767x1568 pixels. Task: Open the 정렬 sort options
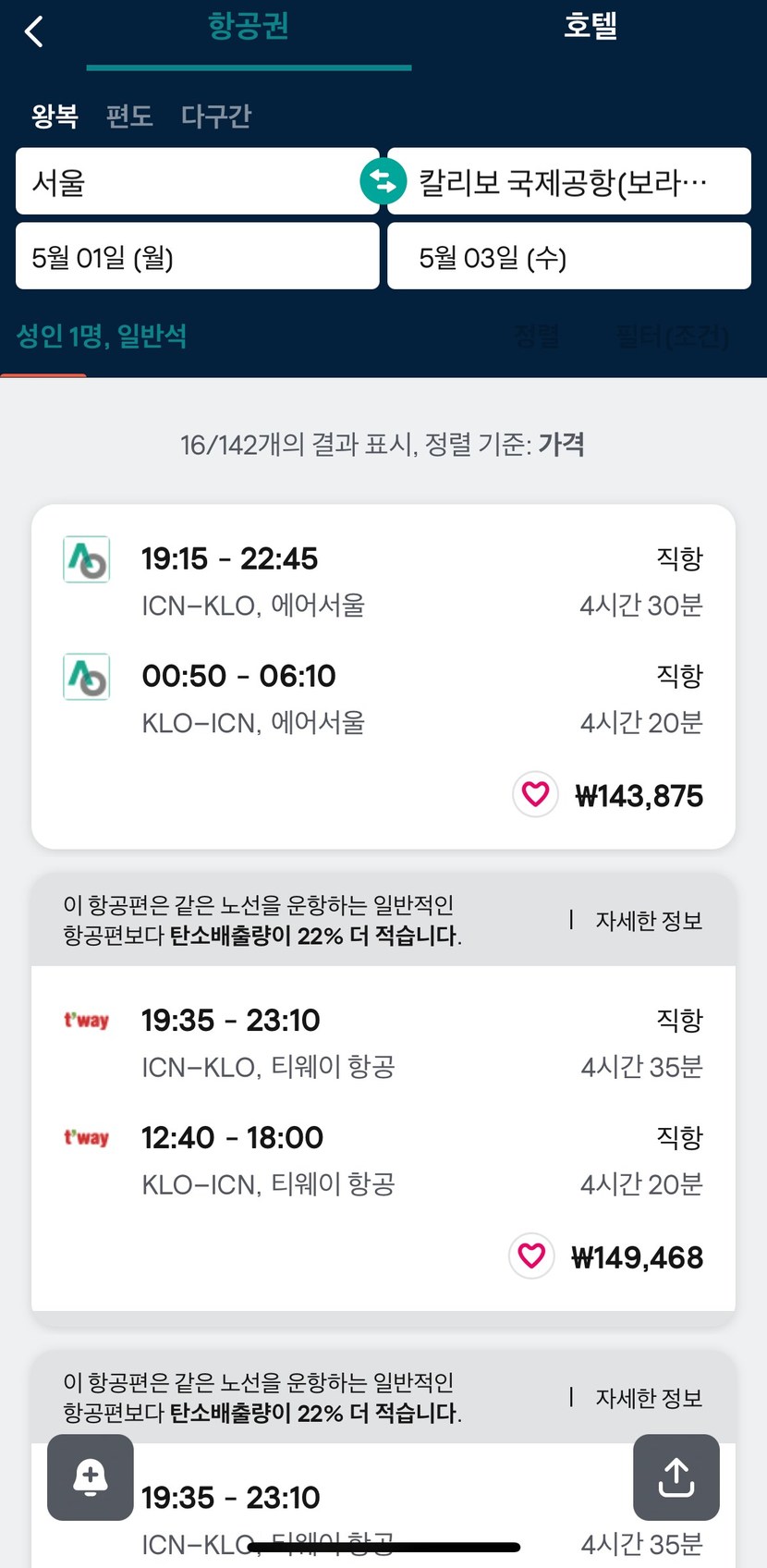(537, 336)
